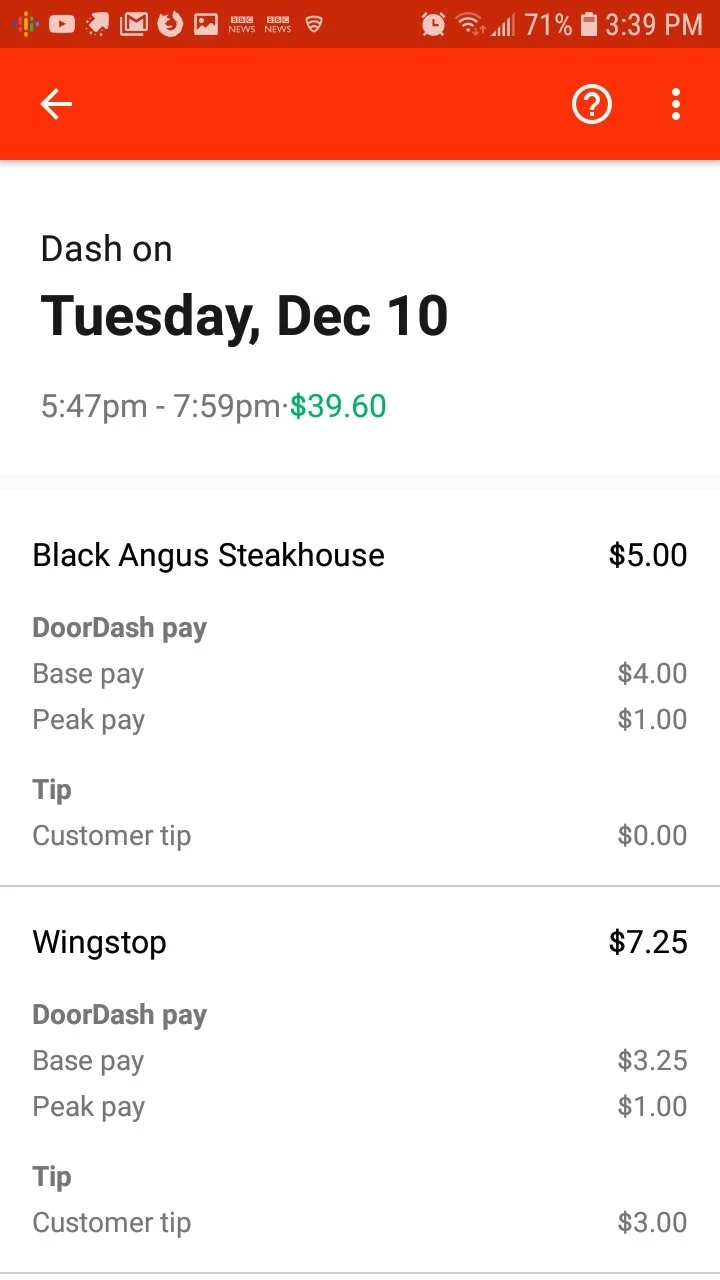Tap the alarm clock status icon
The width and height of the screenshot is (720, 1280).
pos(432,22)
